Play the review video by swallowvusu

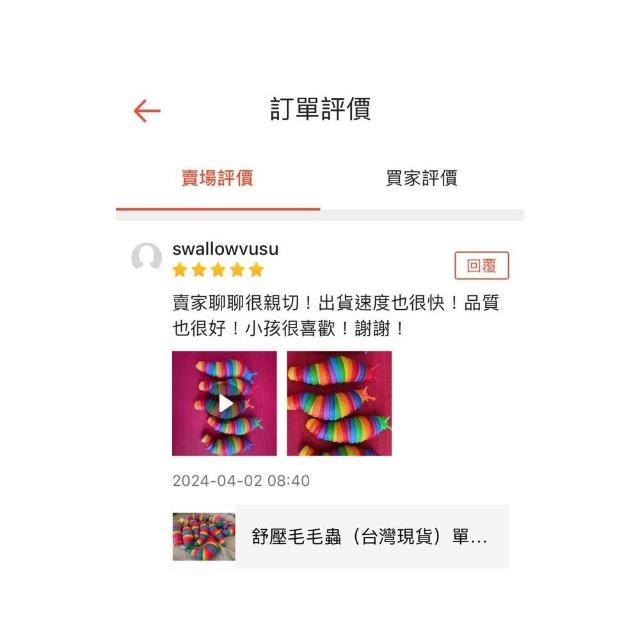[x=224, y=403]
